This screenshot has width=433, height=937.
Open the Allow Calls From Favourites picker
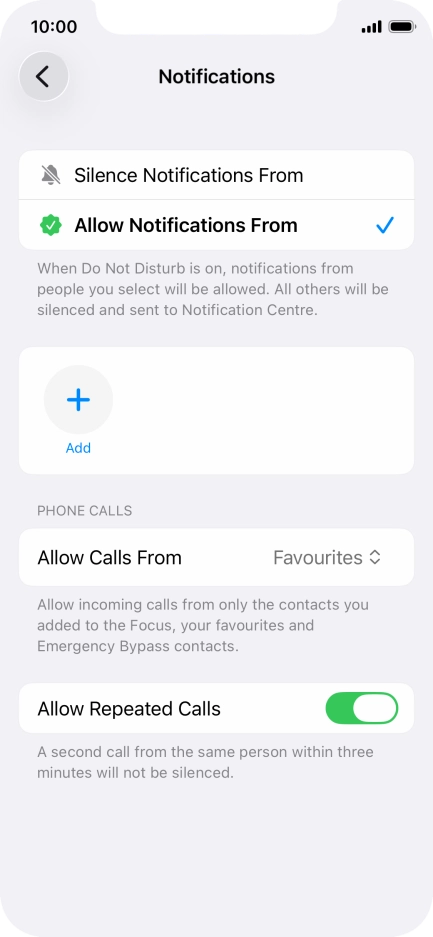point(216,558)
